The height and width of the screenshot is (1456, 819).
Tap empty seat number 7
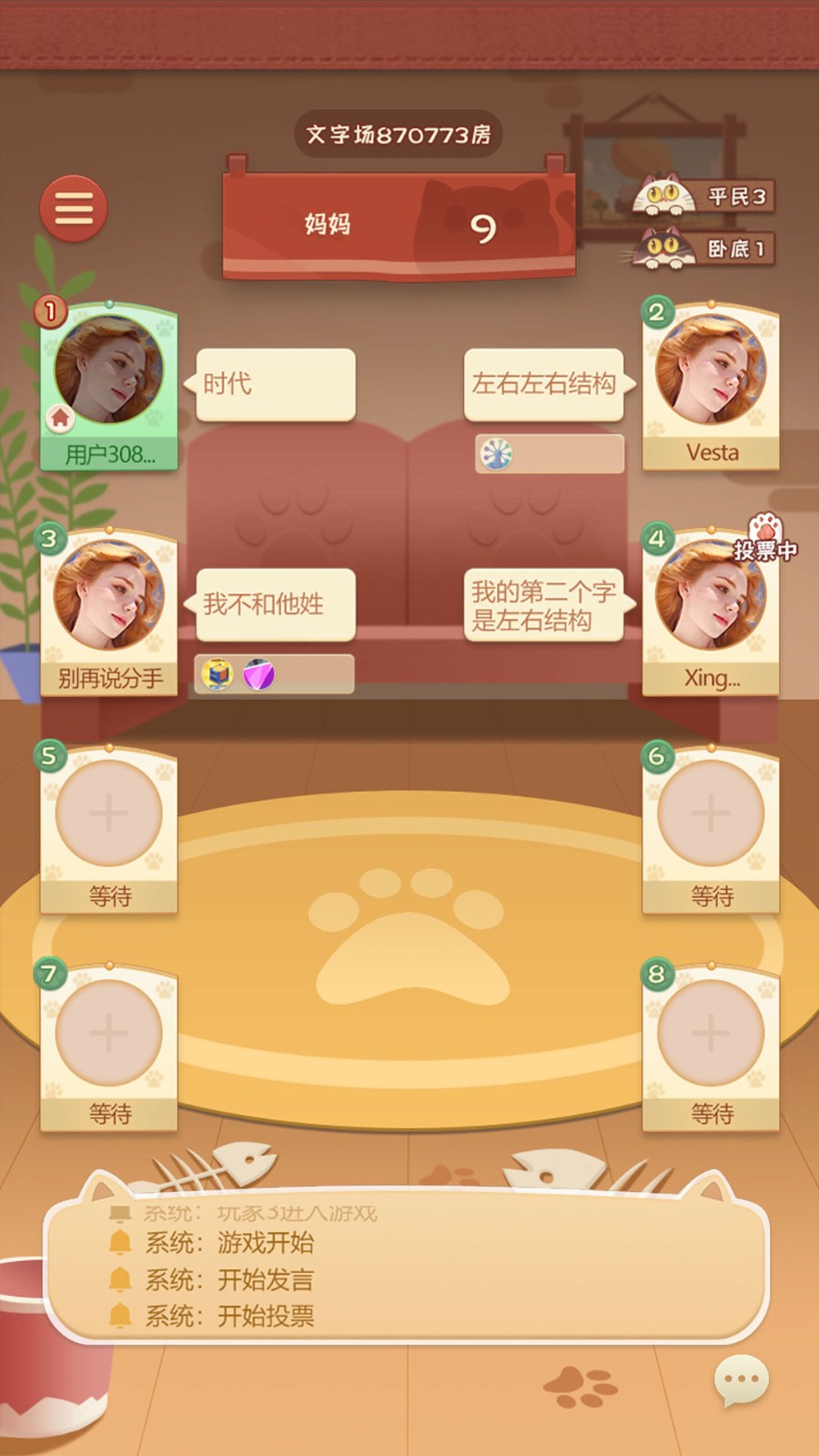(x=109, y=1032)
